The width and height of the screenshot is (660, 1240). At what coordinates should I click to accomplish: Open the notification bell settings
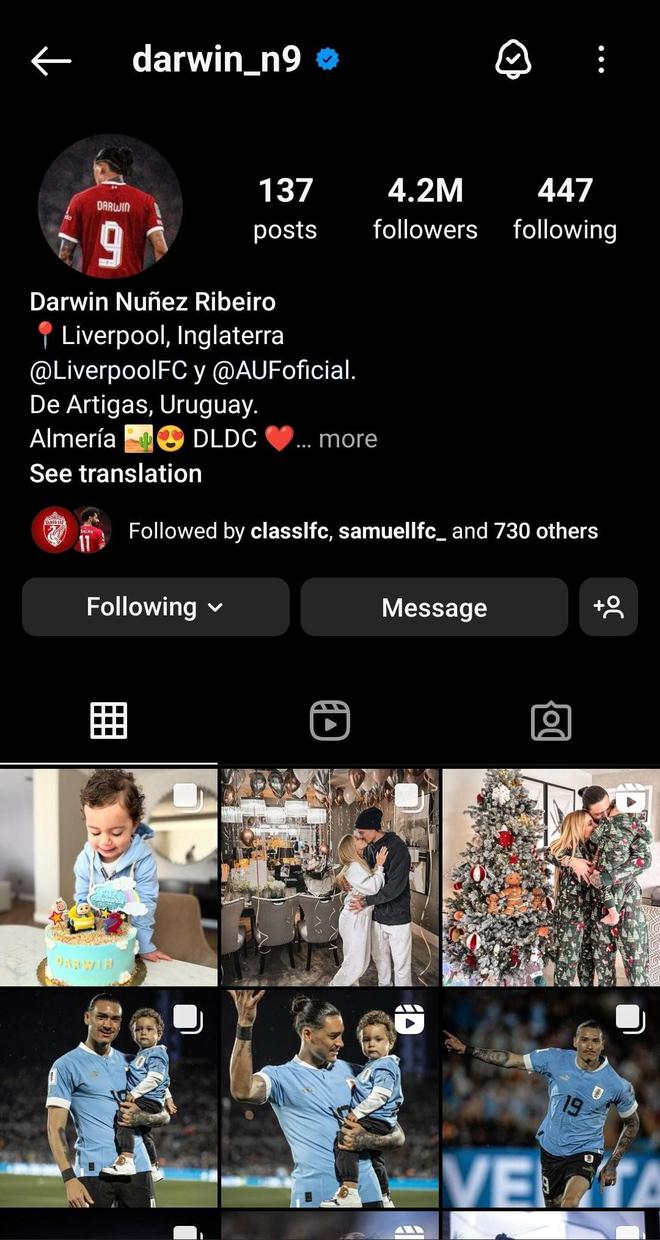tap(513, 60)
